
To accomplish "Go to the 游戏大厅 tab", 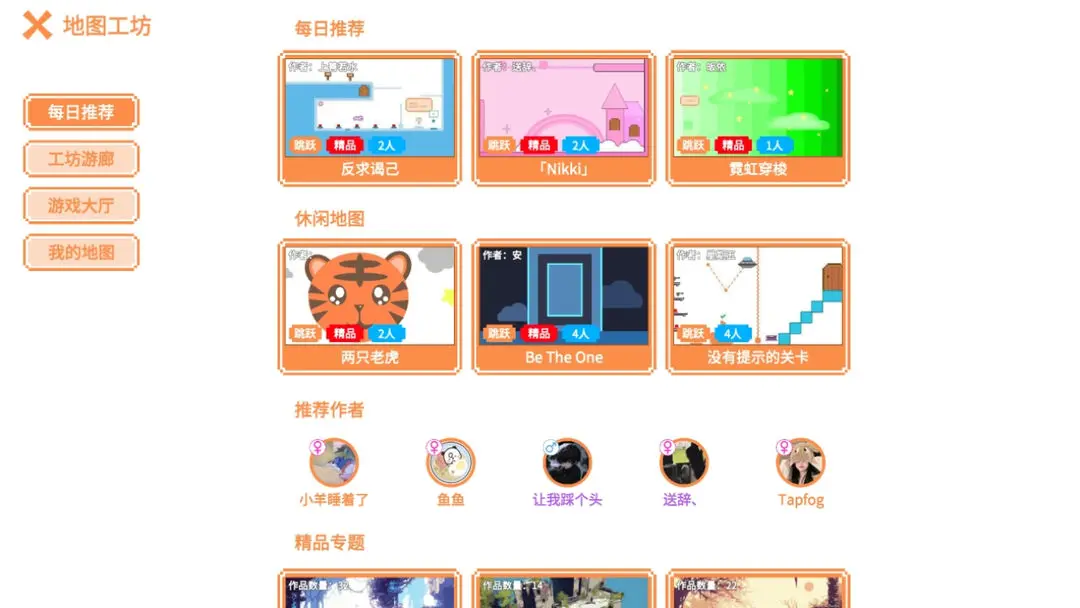I will [x=81, y=206].
